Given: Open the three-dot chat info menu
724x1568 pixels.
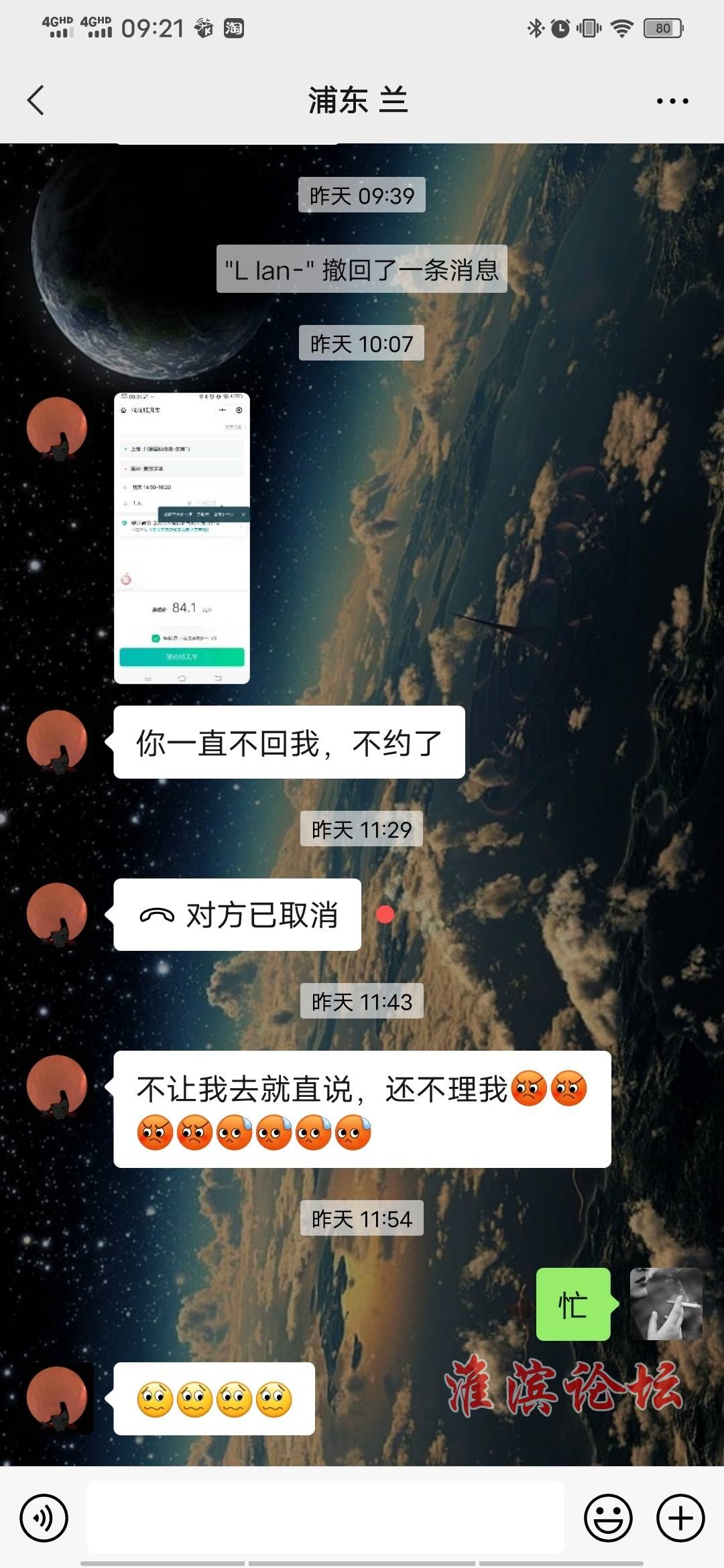Looking at the screenshot, I should pos(672,101).
